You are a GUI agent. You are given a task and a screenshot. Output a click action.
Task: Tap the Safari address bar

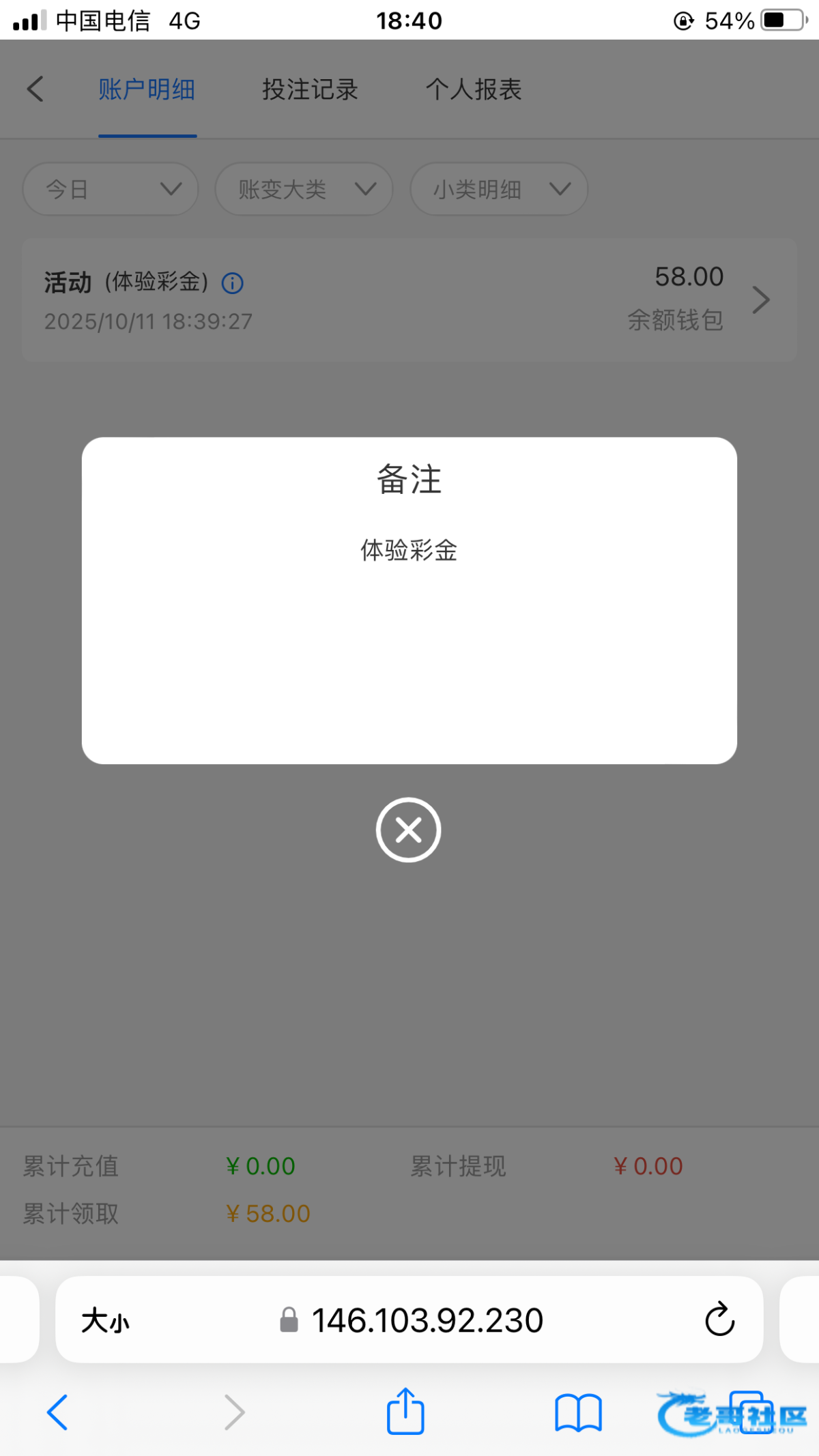pyautogui.click(x=427, y=1320)
